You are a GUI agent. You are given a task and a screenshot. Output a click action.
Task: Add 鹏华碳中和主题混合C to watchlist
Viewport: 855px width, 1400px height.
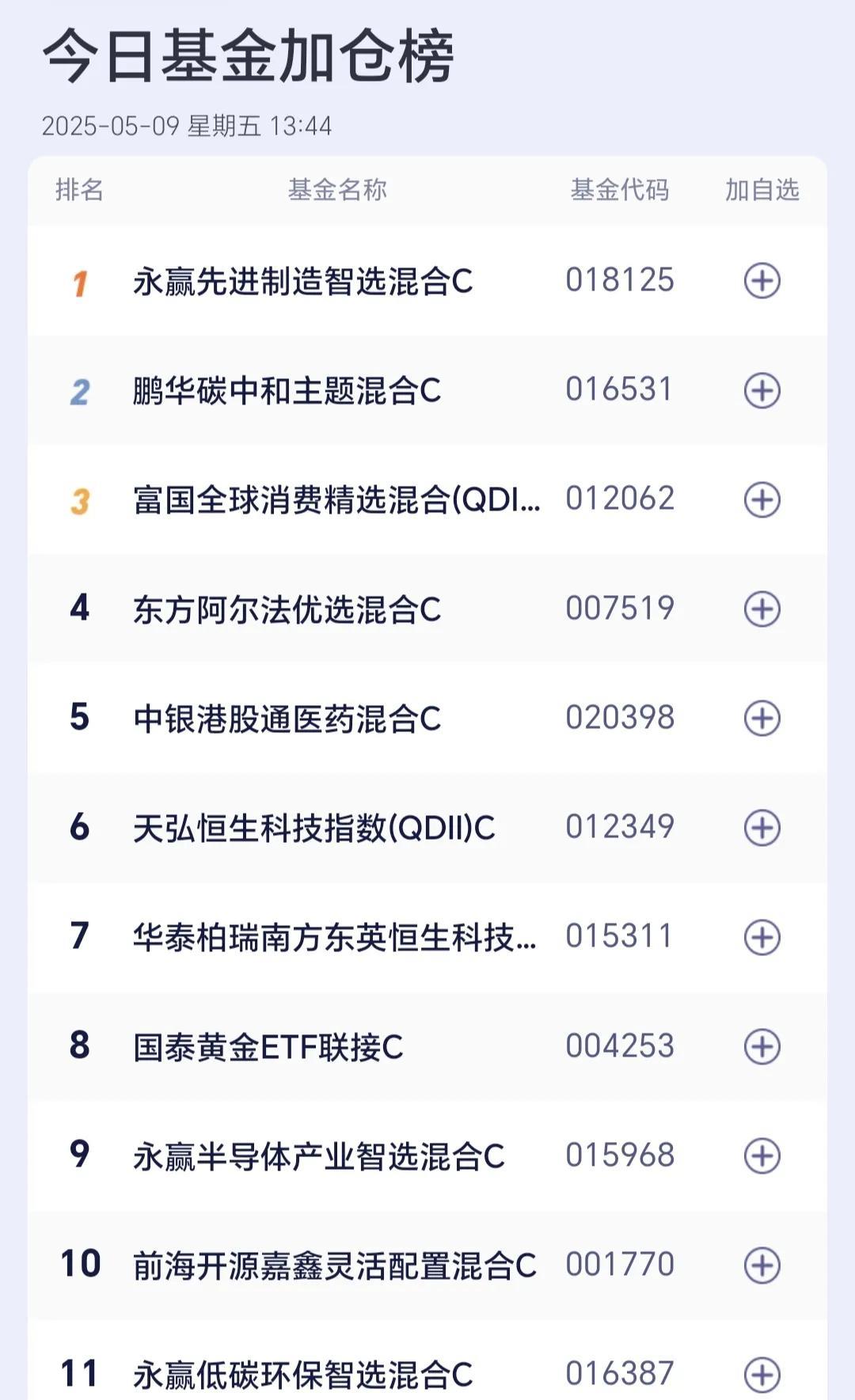pyautogui.click(x=762, y=390)
